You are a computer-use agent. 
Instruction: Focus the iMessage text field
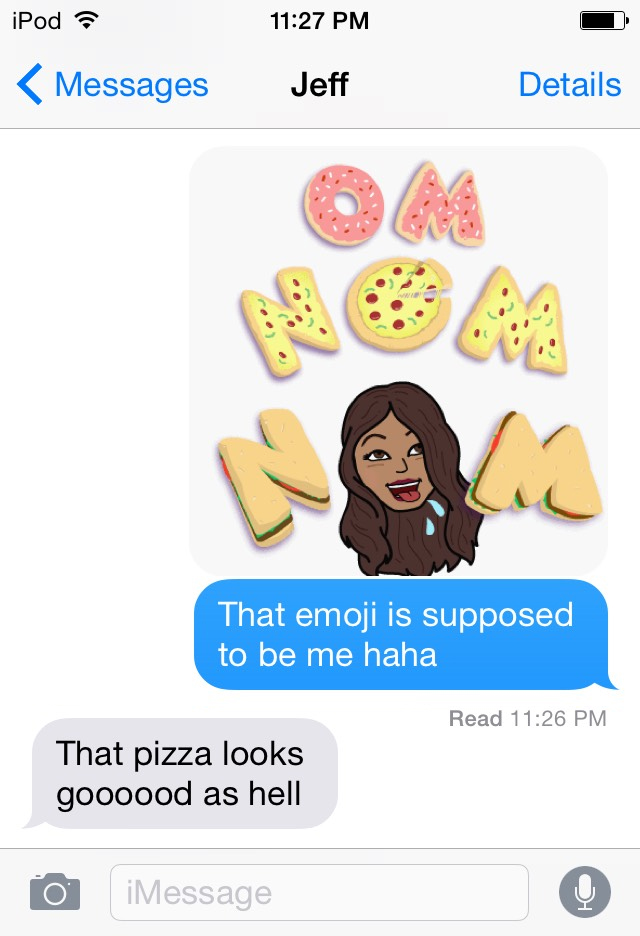[318, 892]
